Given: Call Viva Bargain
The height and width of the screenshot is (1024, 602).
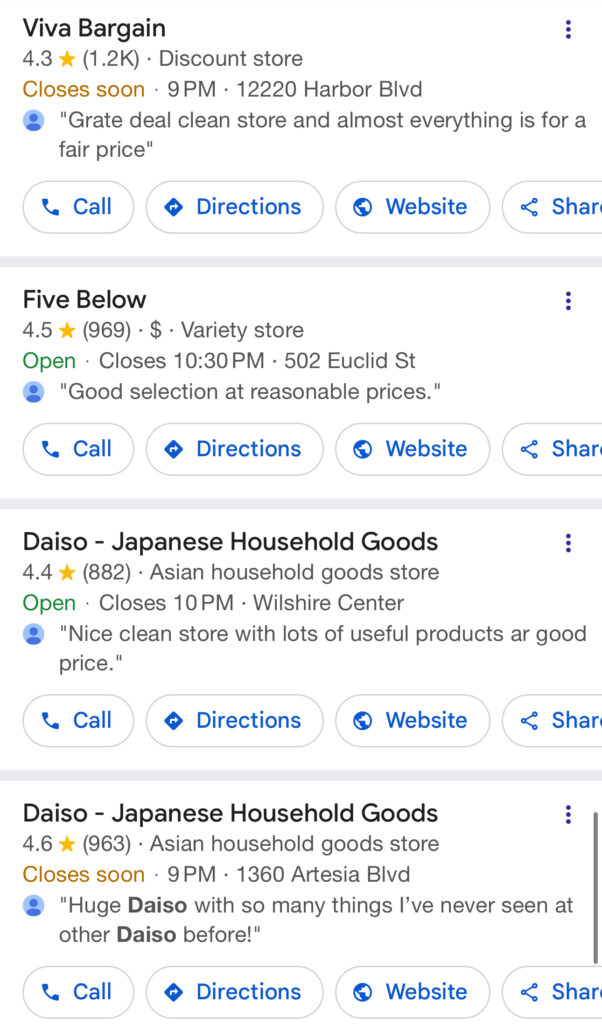Looking at the screenshot, I should coord(78,207).
